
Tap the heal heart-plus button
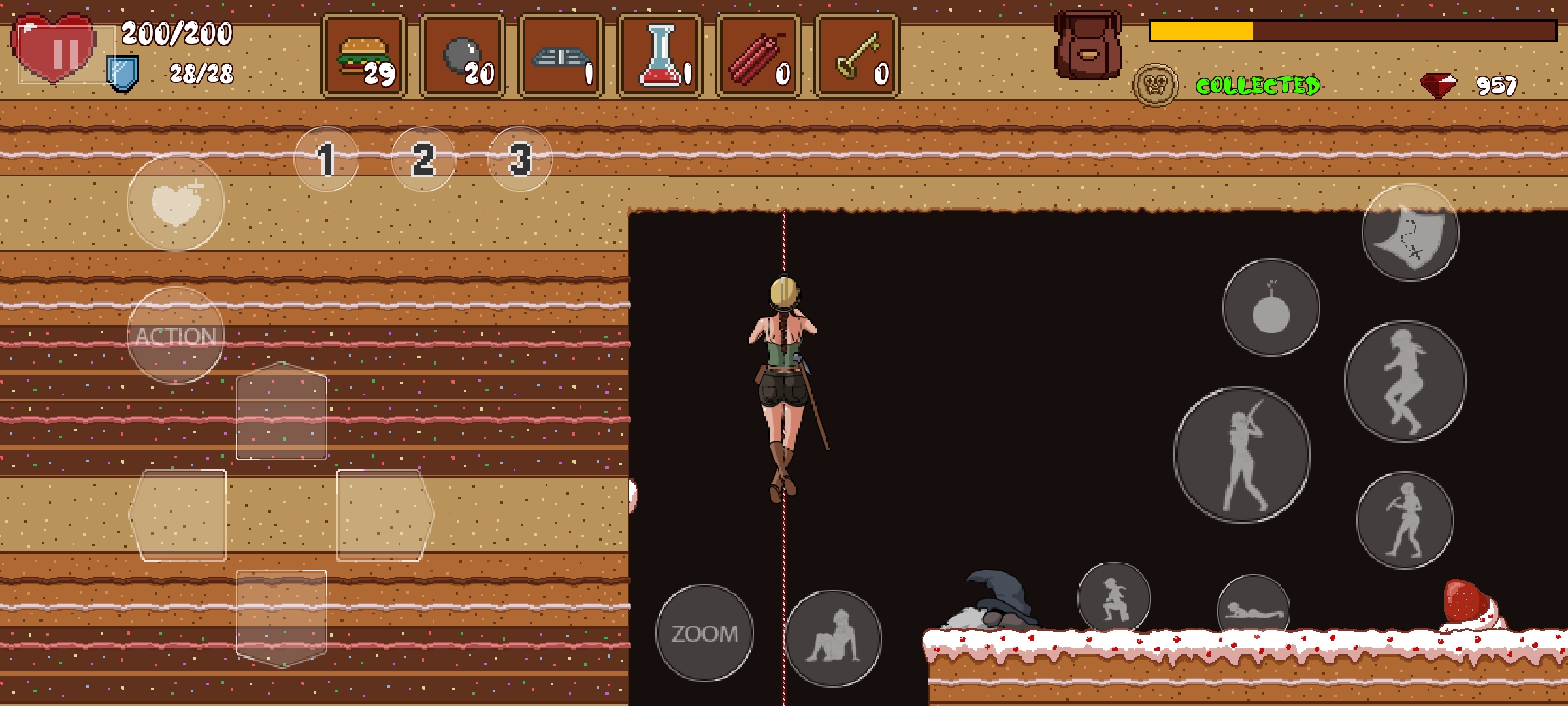[176, 203]
